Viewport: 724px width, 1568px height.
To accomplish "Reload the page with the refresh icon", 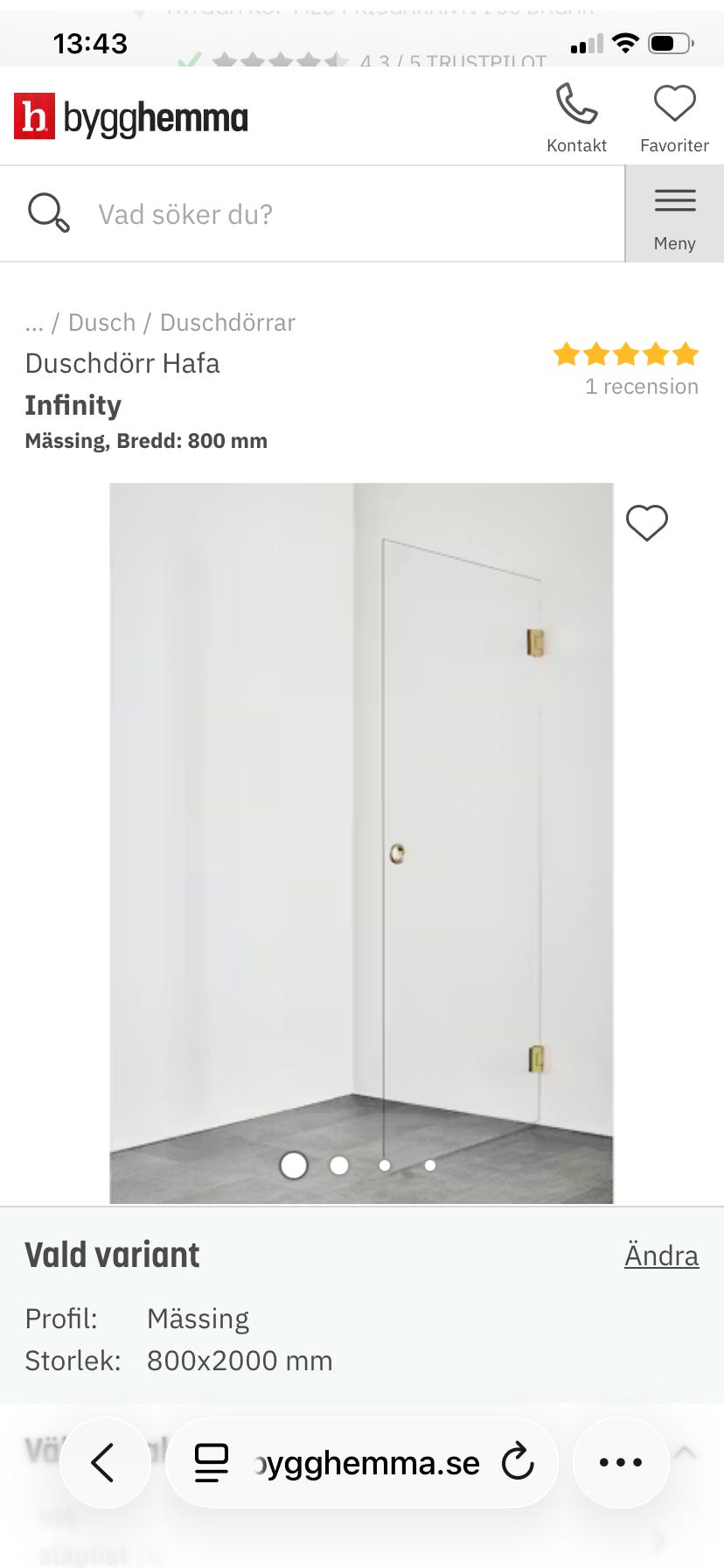I will [518, 1461].
